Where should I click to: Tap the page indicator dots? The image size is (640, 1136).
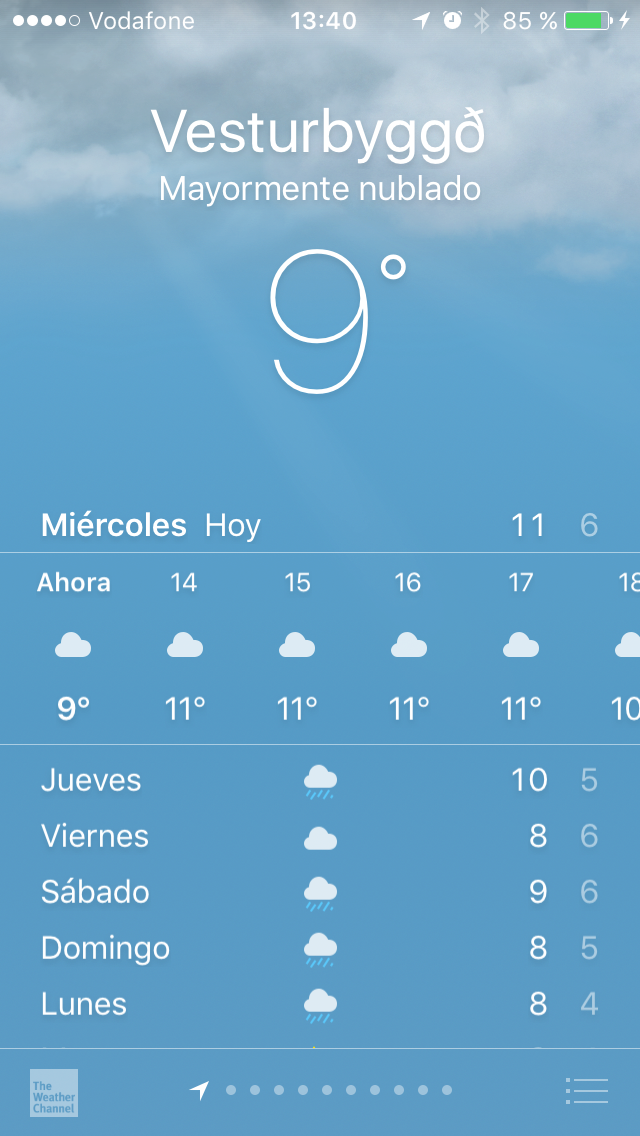338,1090
